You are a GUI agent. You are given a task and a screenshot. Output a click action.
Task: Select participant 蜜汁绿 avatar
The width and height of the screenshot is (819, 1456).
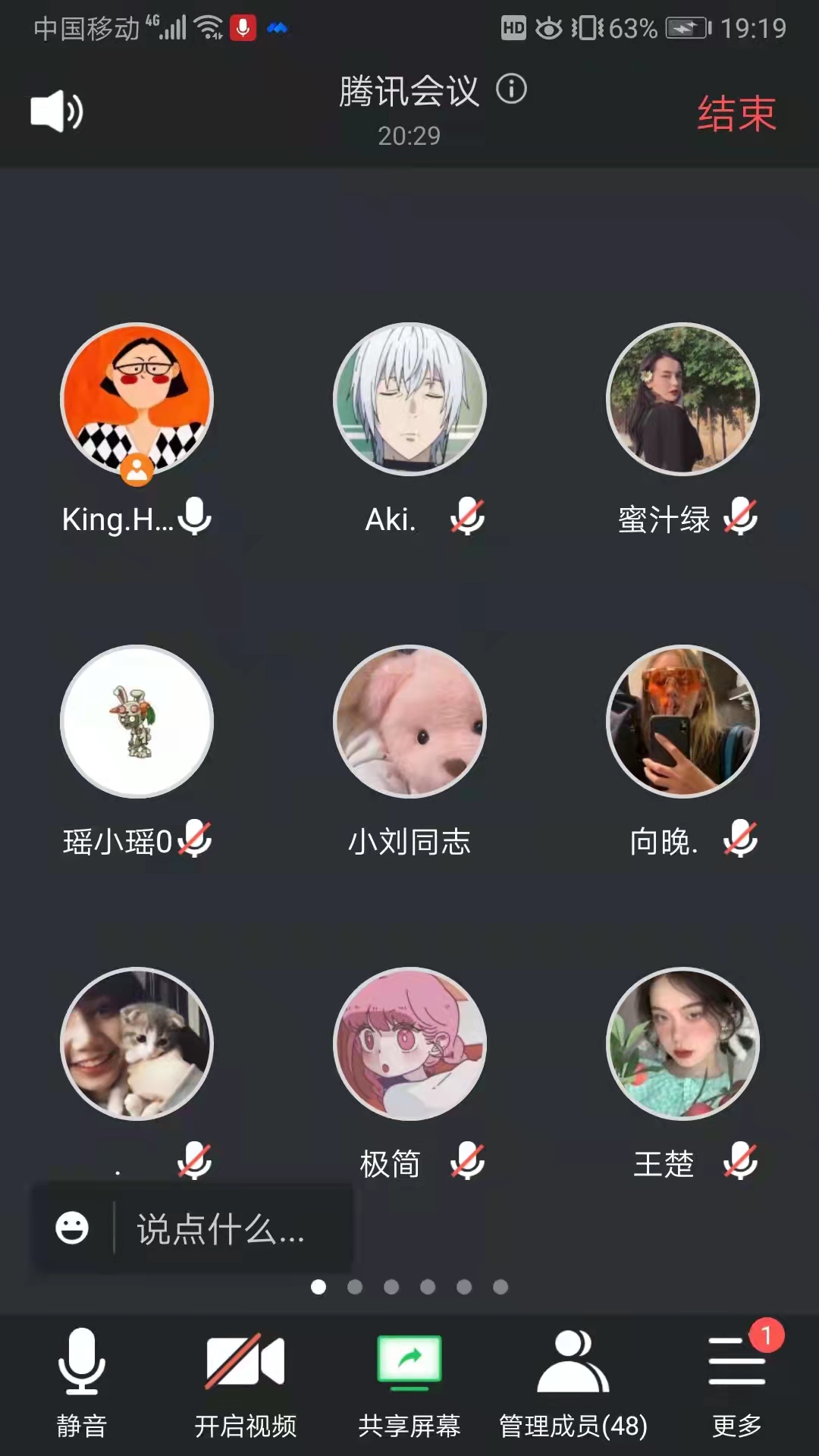coord(682,400)
